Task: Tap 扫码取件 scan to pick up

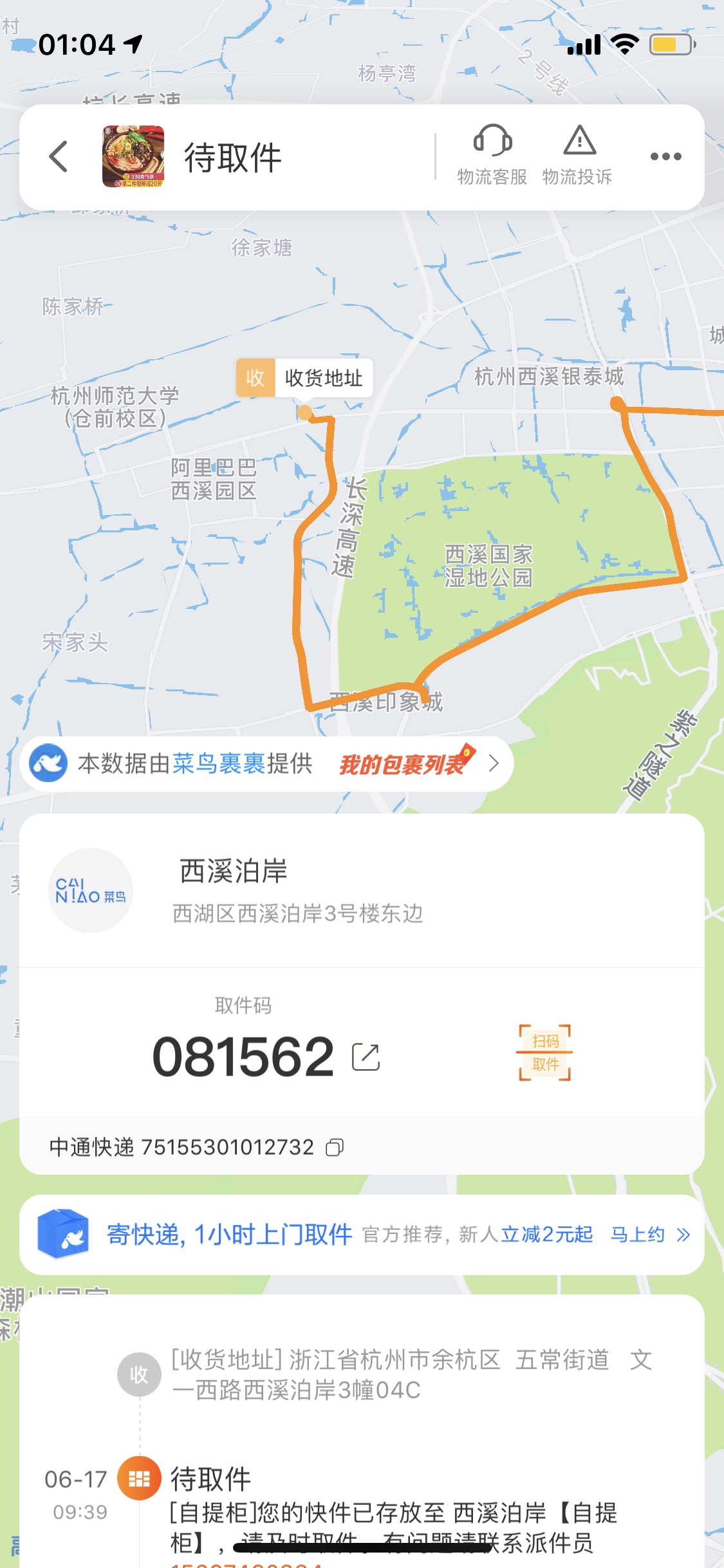Action: [x=545, y=1052]
